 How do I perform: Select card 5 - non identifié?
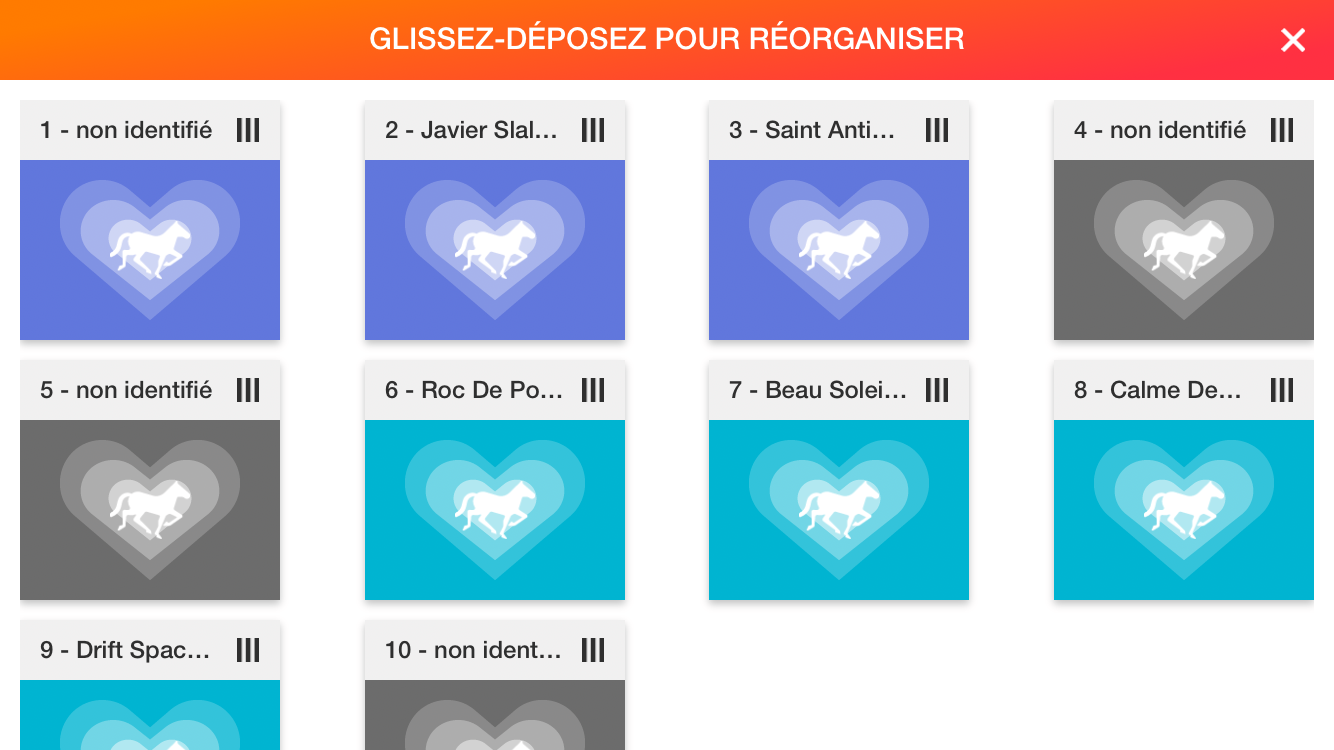[x=150, y=509]
